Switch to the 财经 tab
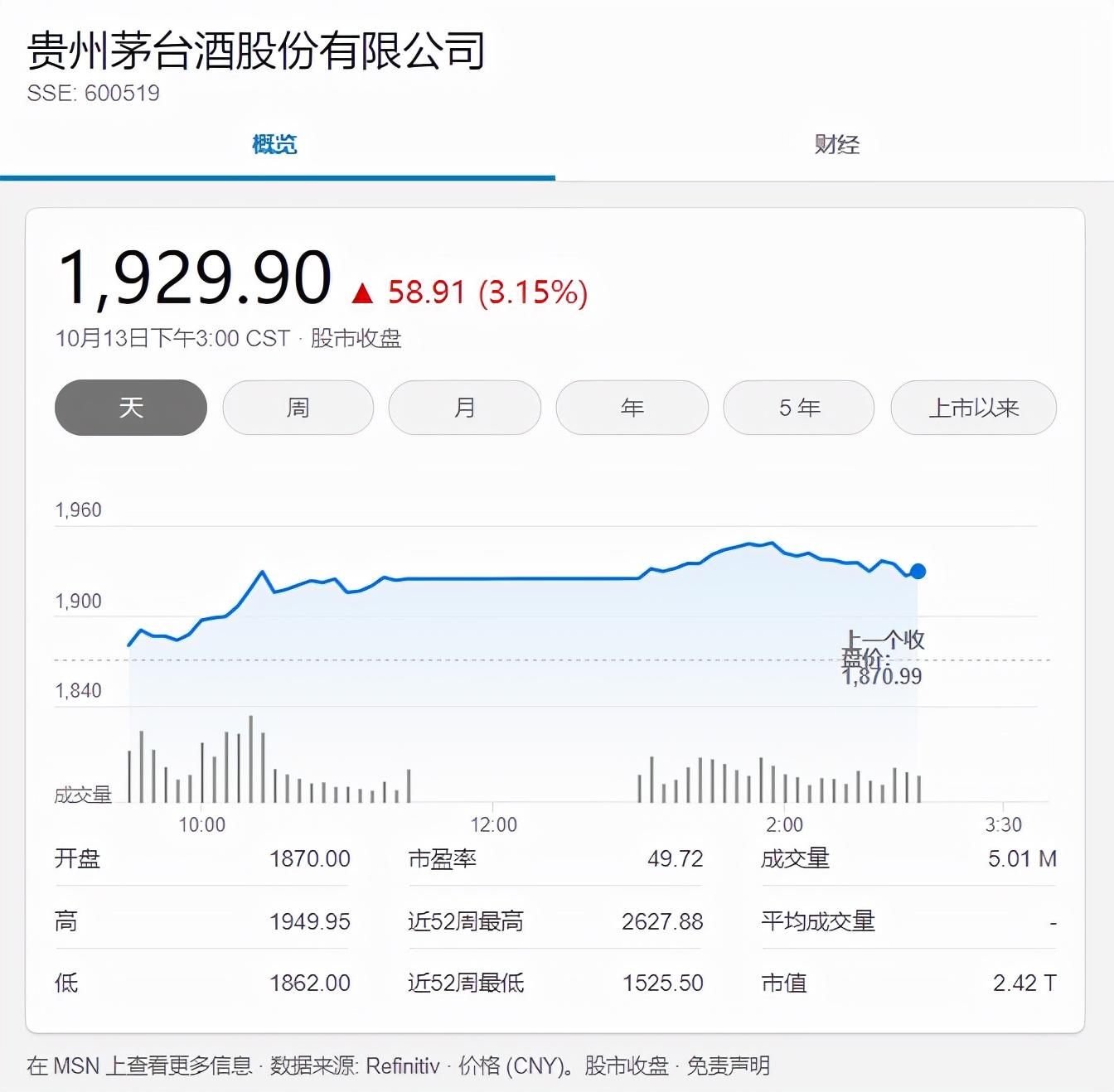Screen dimensions: 1114x1092 click(836, 144)
